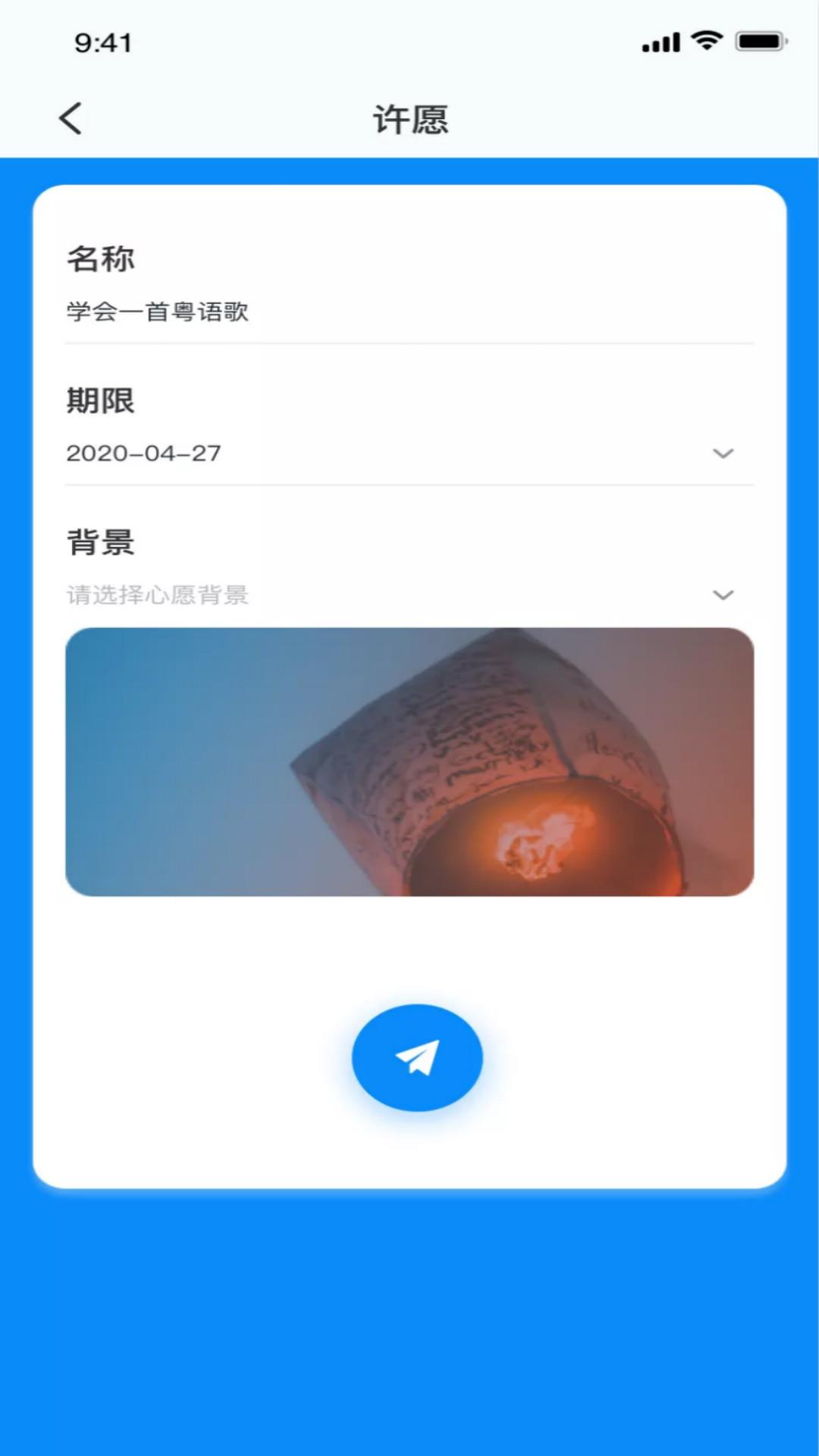
Task: Edit the wish name field 学会一首粤语歌
Action: [409, 312]
